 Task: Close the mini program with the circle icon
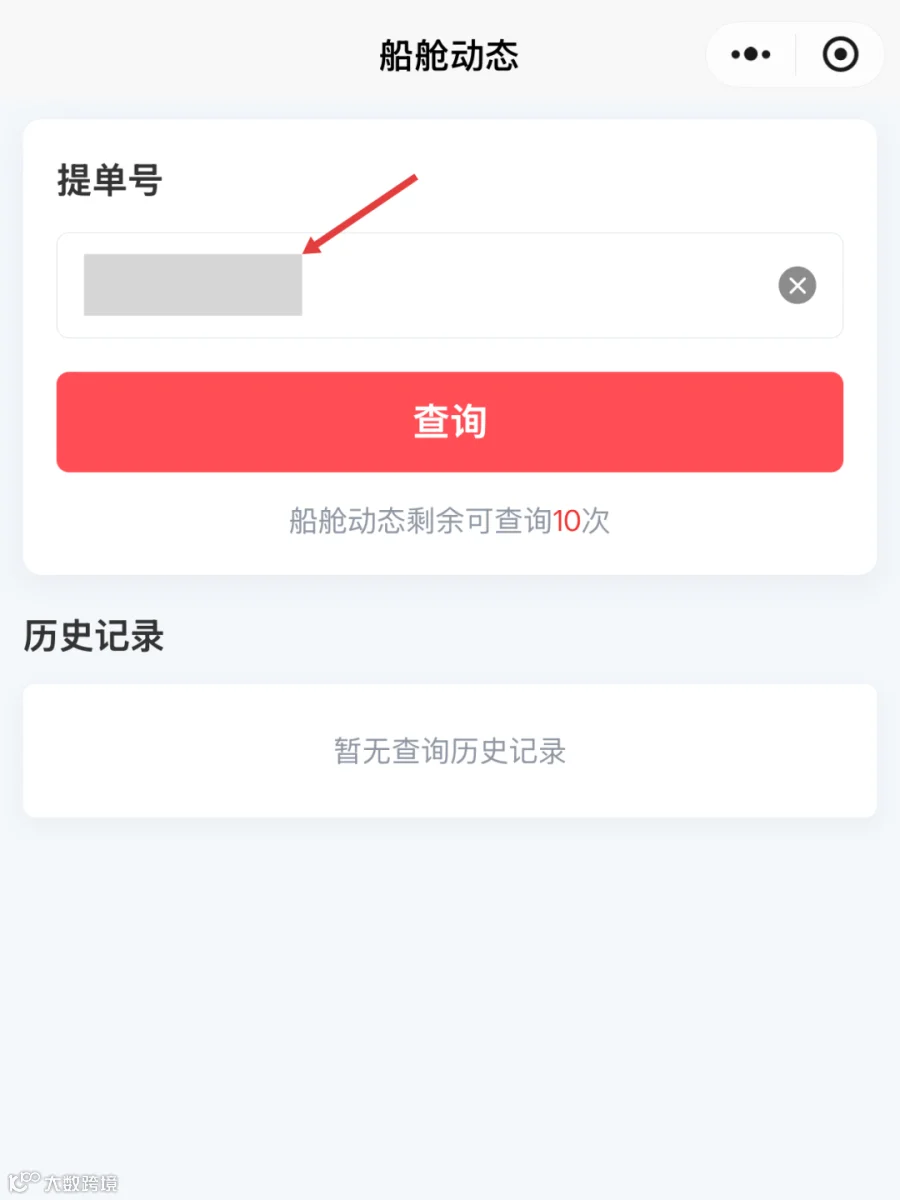tap(841, 54)
